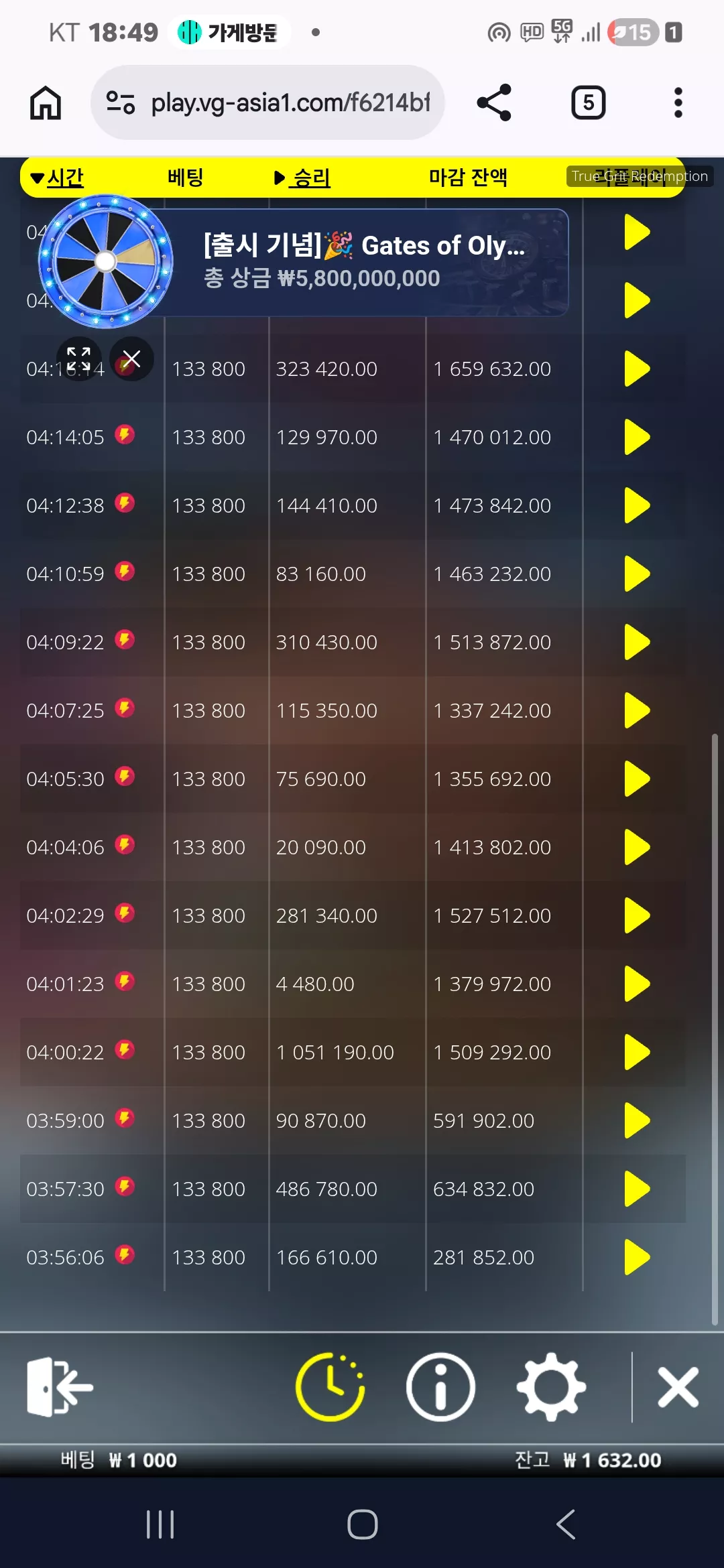The height and width of the screenshot is (1568, 724).
Task: Sort the history by 시간 column
Action: pyautogui.click(x=58, y=178)
